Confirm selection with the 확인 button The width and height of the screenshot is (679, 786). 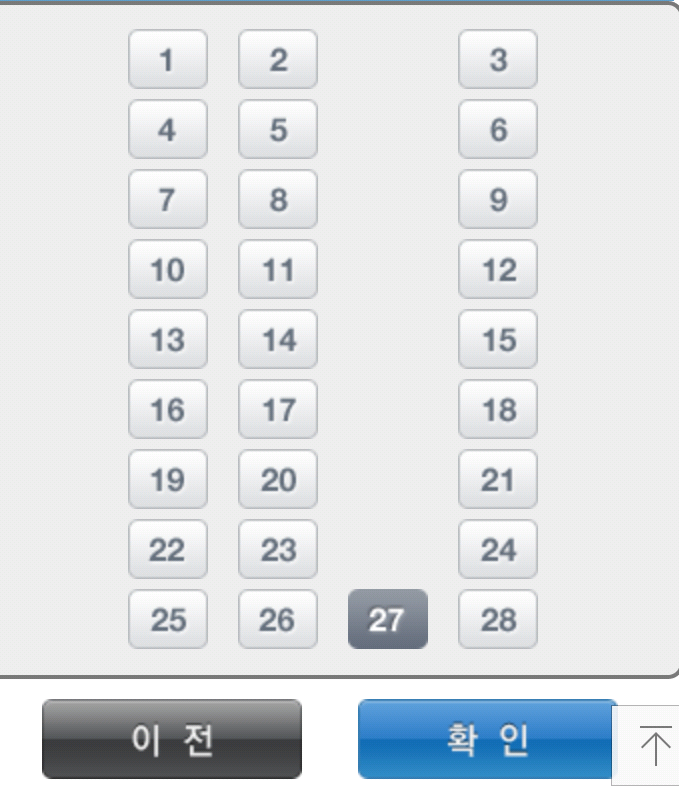point(485,739)
